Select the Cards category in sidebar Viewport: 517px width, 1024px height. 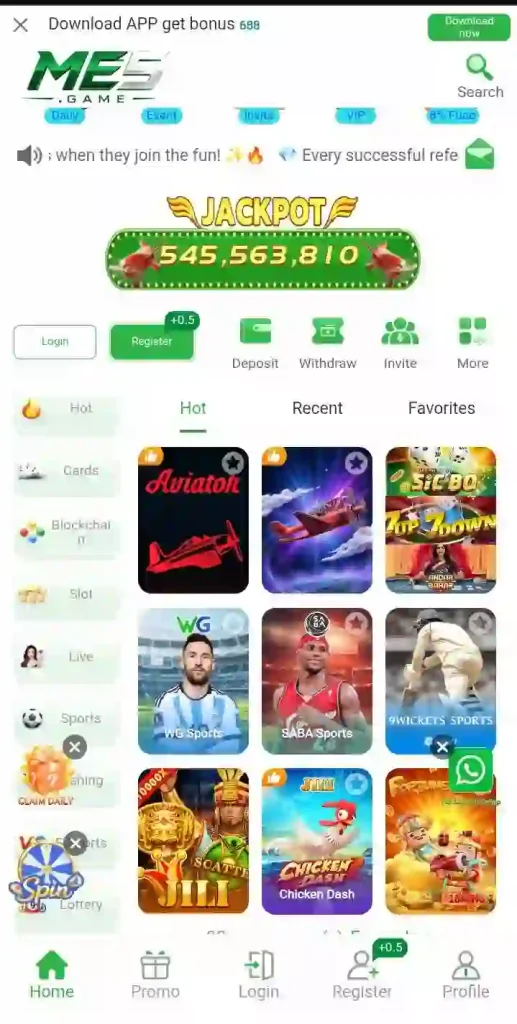coord(67,470)
